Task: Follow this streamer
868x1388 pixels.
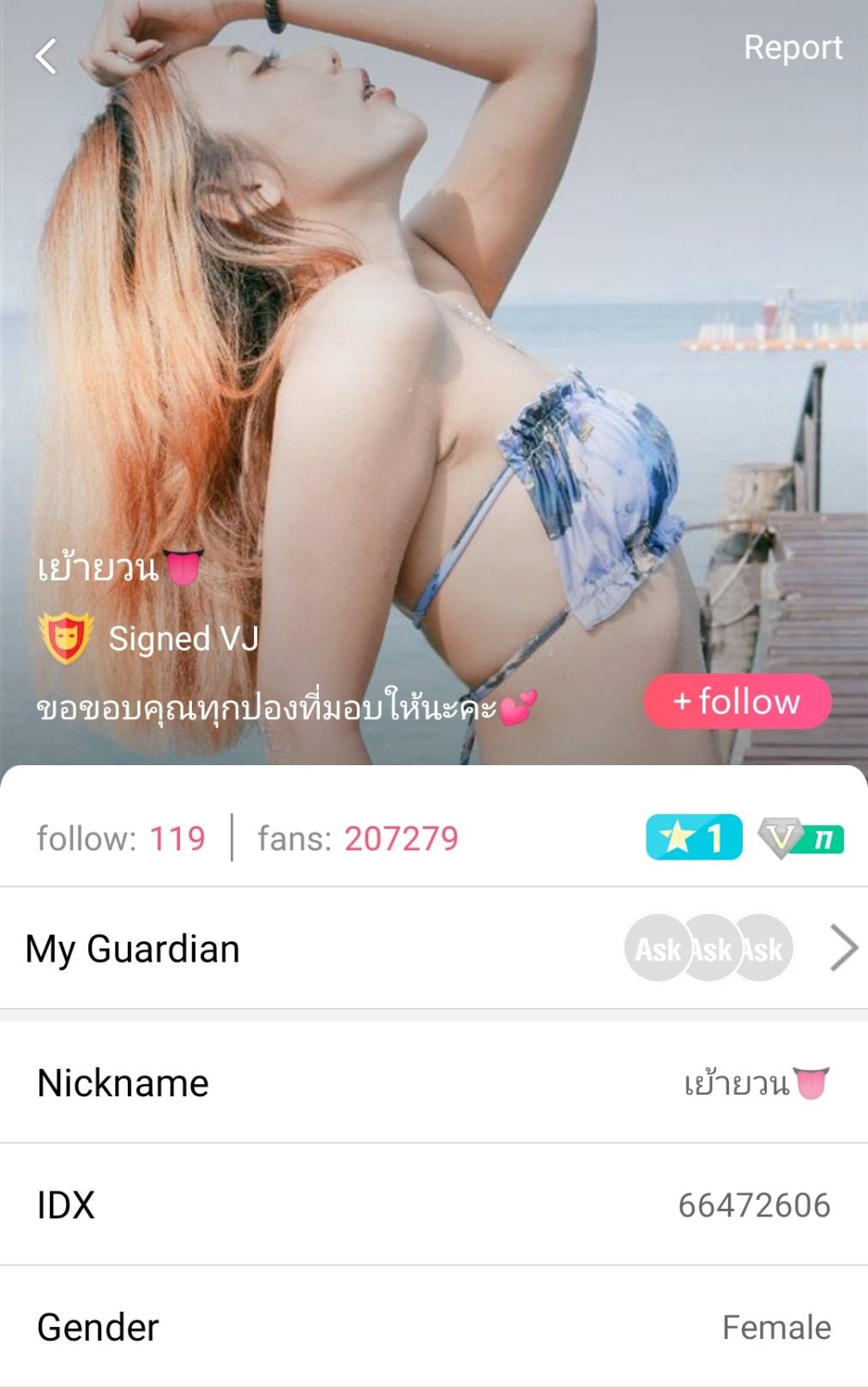Action: pyautogui.click(x=737, y=702)
